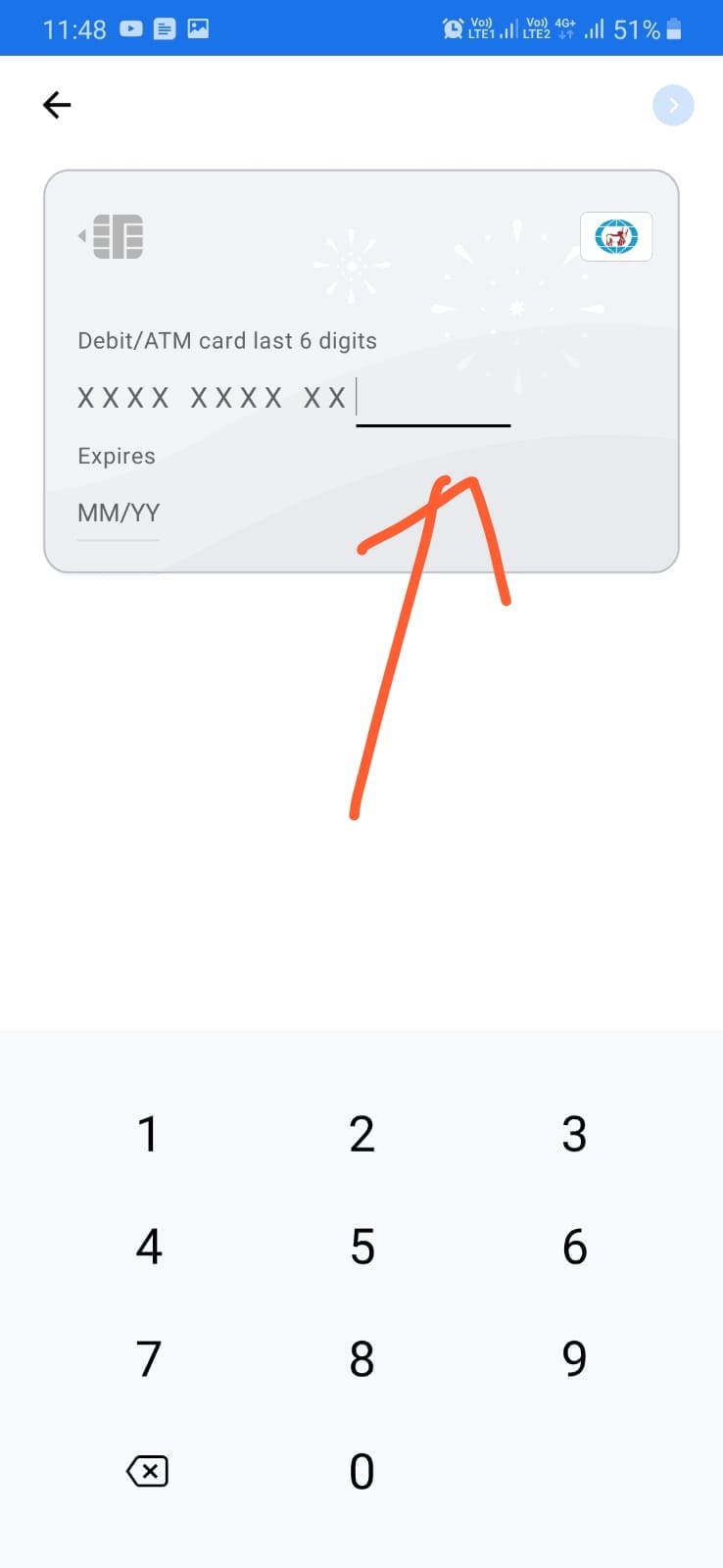Enter digit 7 on the keypad
Screen dimensions: 723x1568
point(148,1359)
